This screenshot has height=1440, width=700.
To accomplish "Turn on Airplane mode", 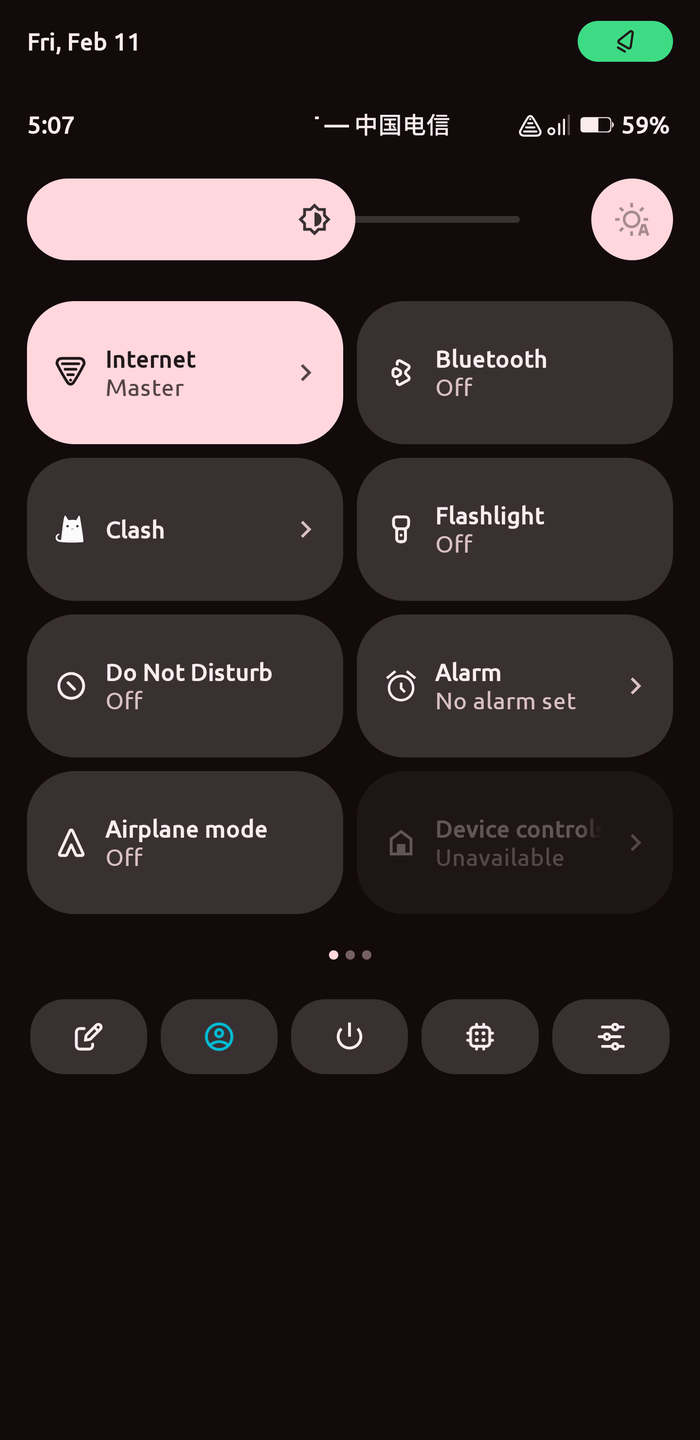I will click(185, 842).
